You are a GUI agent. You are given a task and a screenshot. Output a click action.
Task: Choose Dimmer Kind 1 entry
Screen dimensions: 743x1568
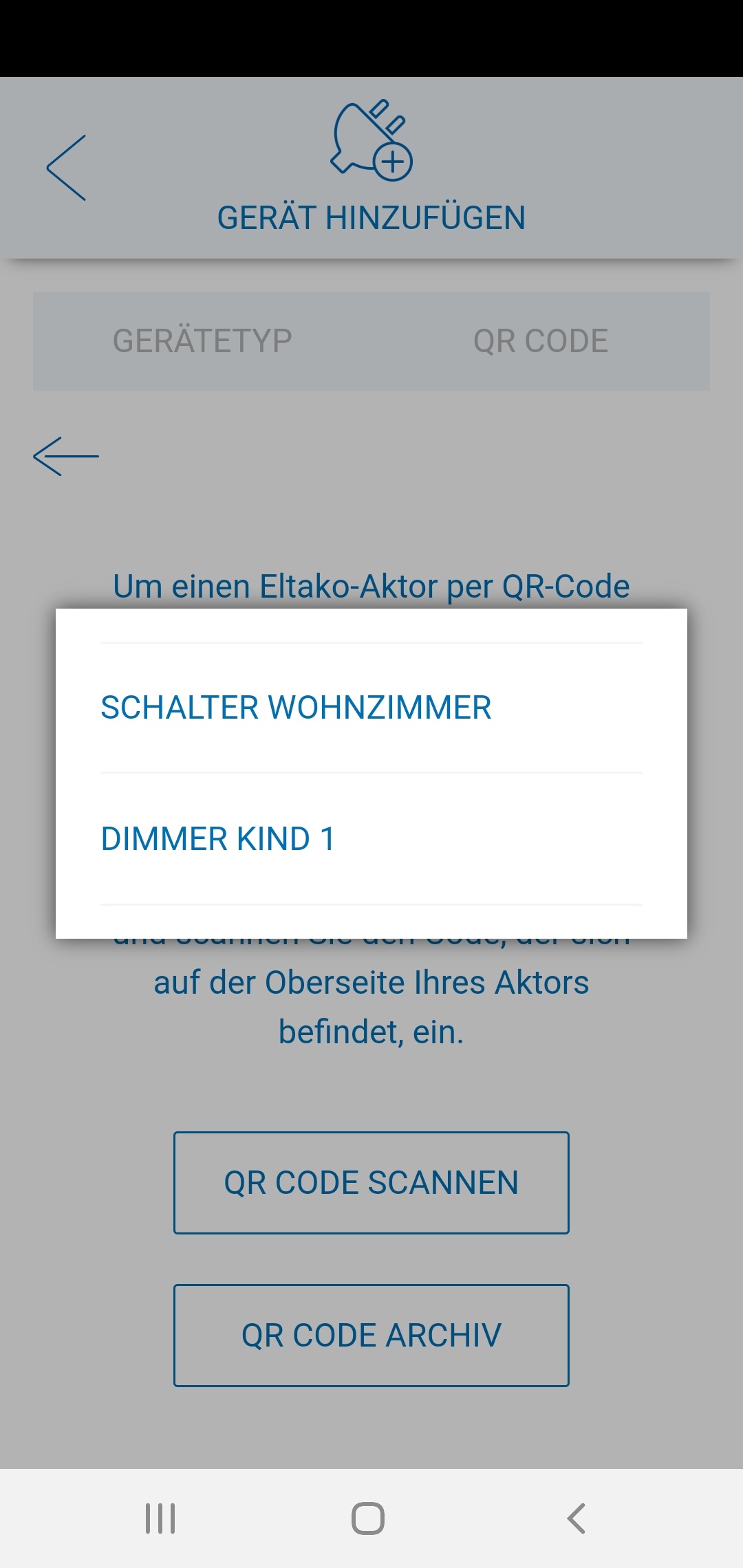[218, 839]
